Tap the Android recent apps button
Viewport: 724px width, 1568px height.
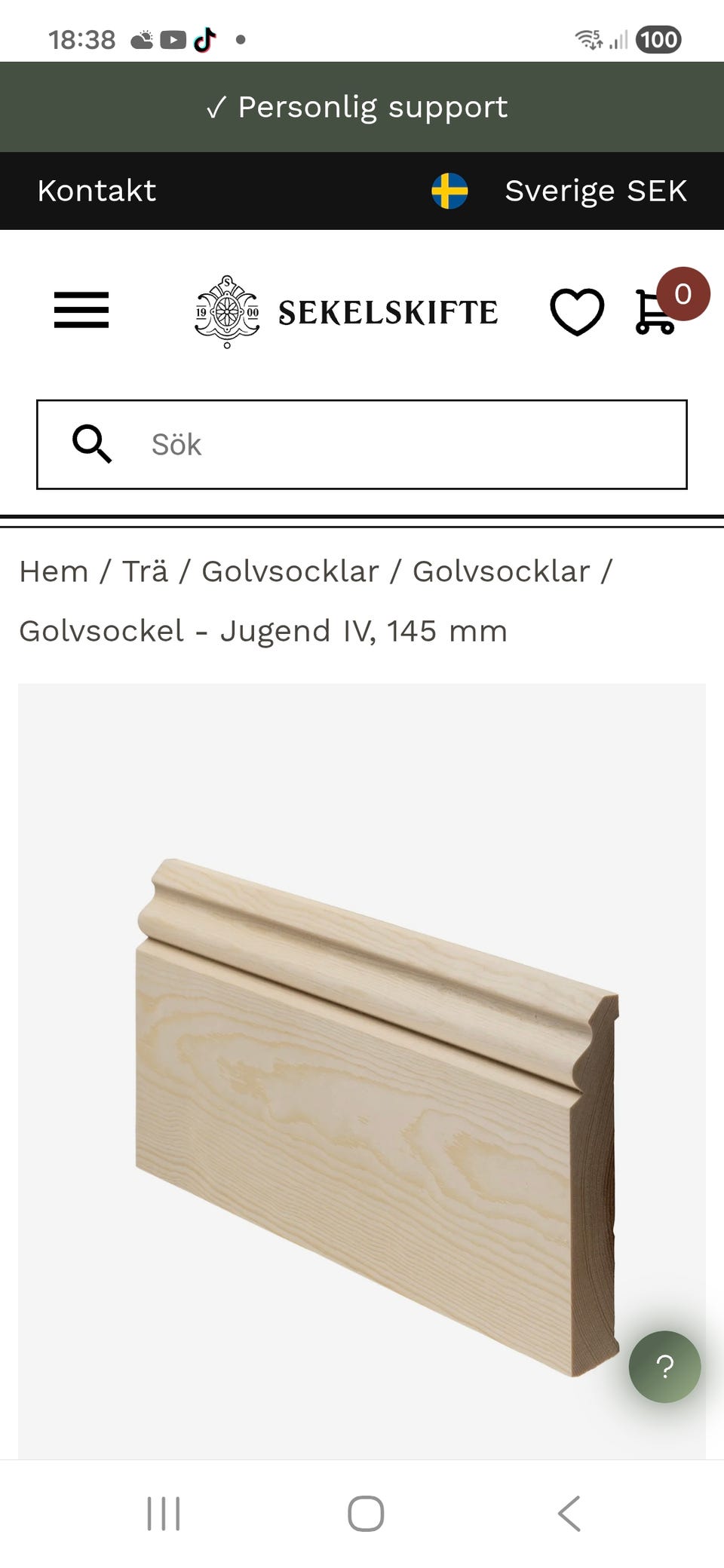pyautogui.click(x=164, y=1512)
